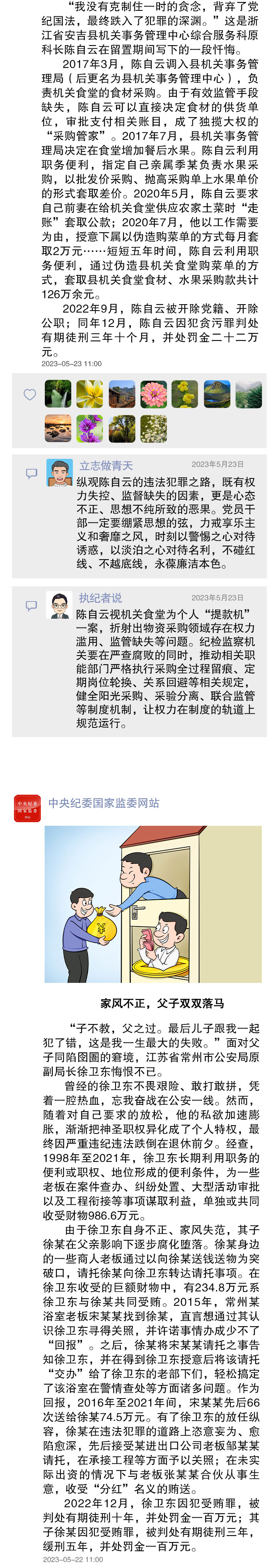
Task: View the money bag cartoon image in full
Action: click(153, 904)
